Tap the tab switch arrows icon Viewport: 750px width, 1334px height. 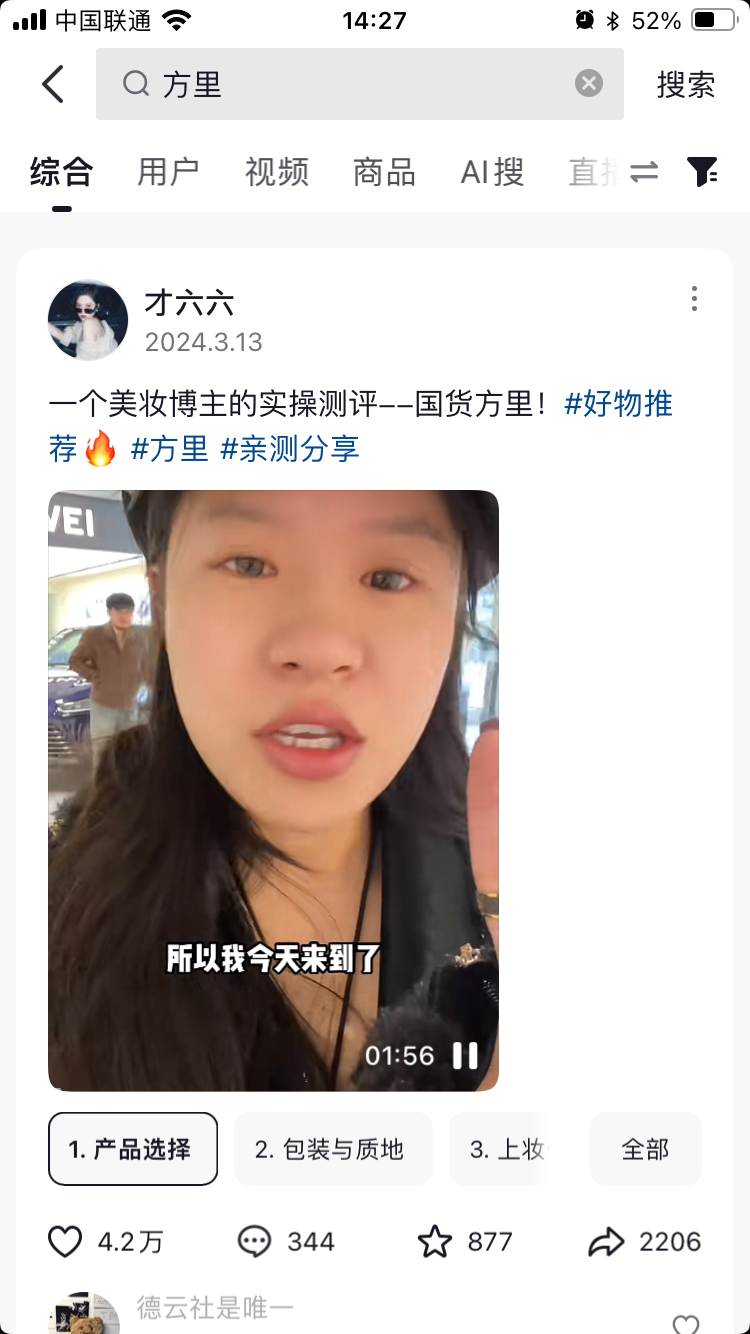point(645,172)
